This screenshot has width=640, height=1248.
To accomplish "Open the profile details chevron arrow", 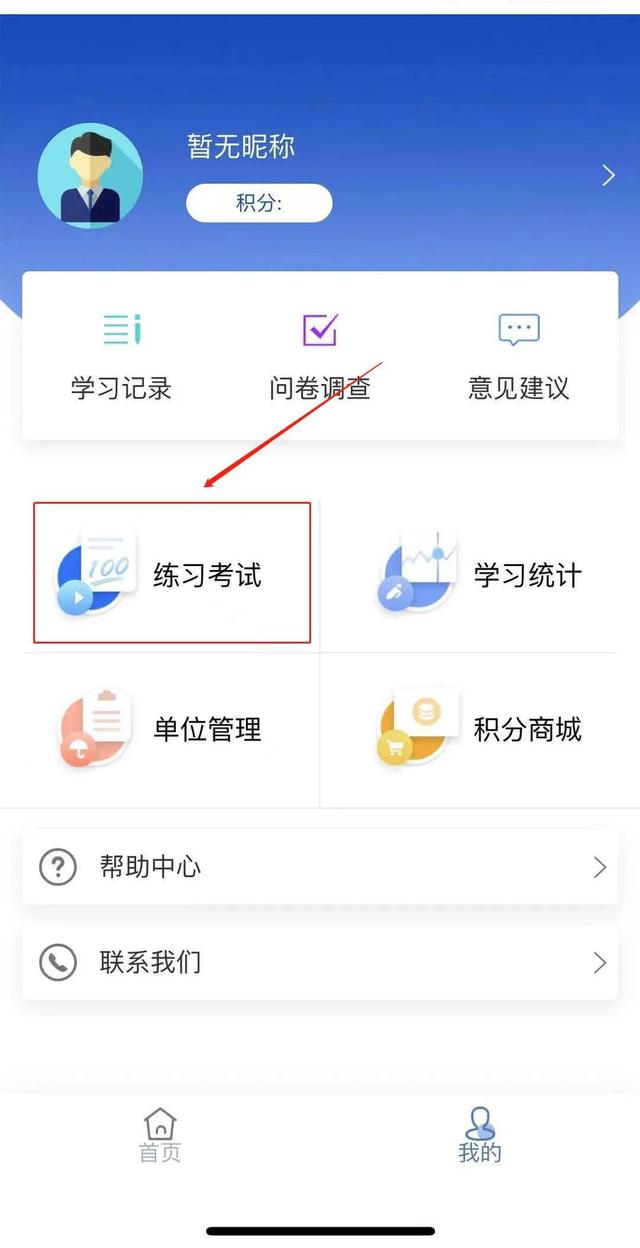I will [x=608, y=176].
